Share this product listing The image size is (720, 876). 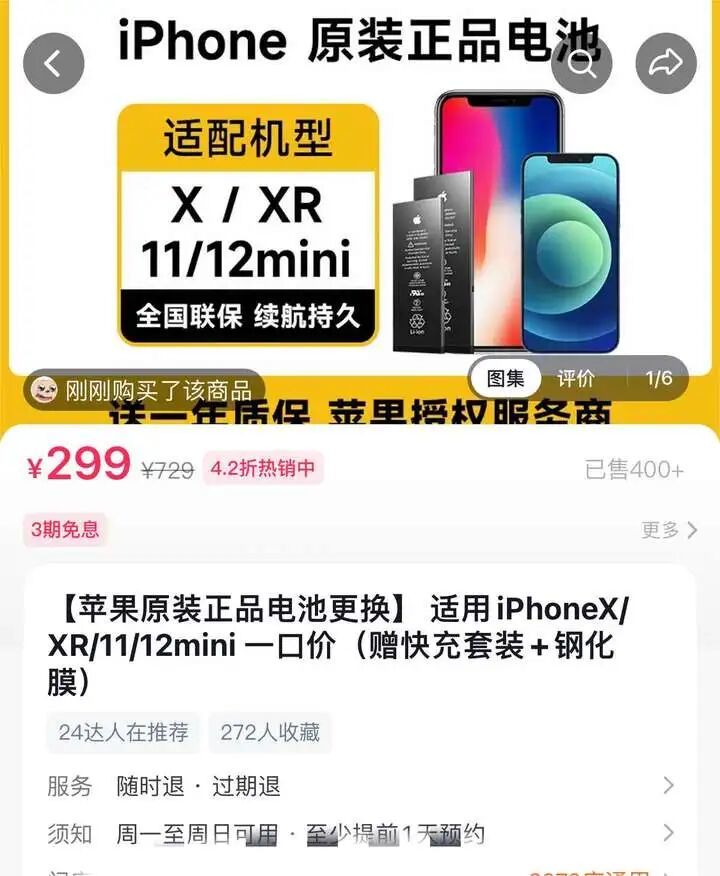tap(665, 64)
